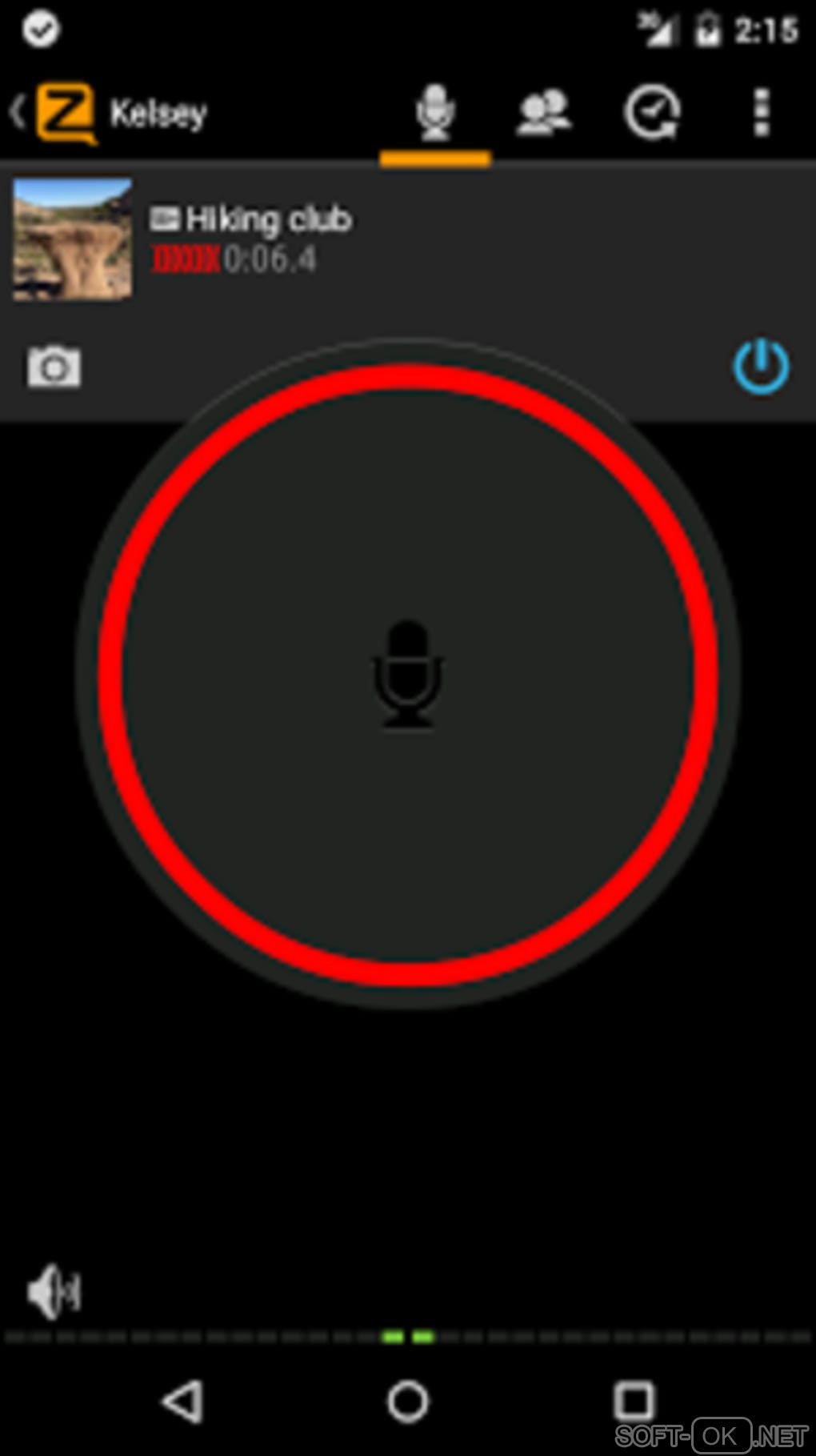Switch to the microphone talk tab
The width and height of the screenshot is (816, 1456).
(x=435, y=113)
